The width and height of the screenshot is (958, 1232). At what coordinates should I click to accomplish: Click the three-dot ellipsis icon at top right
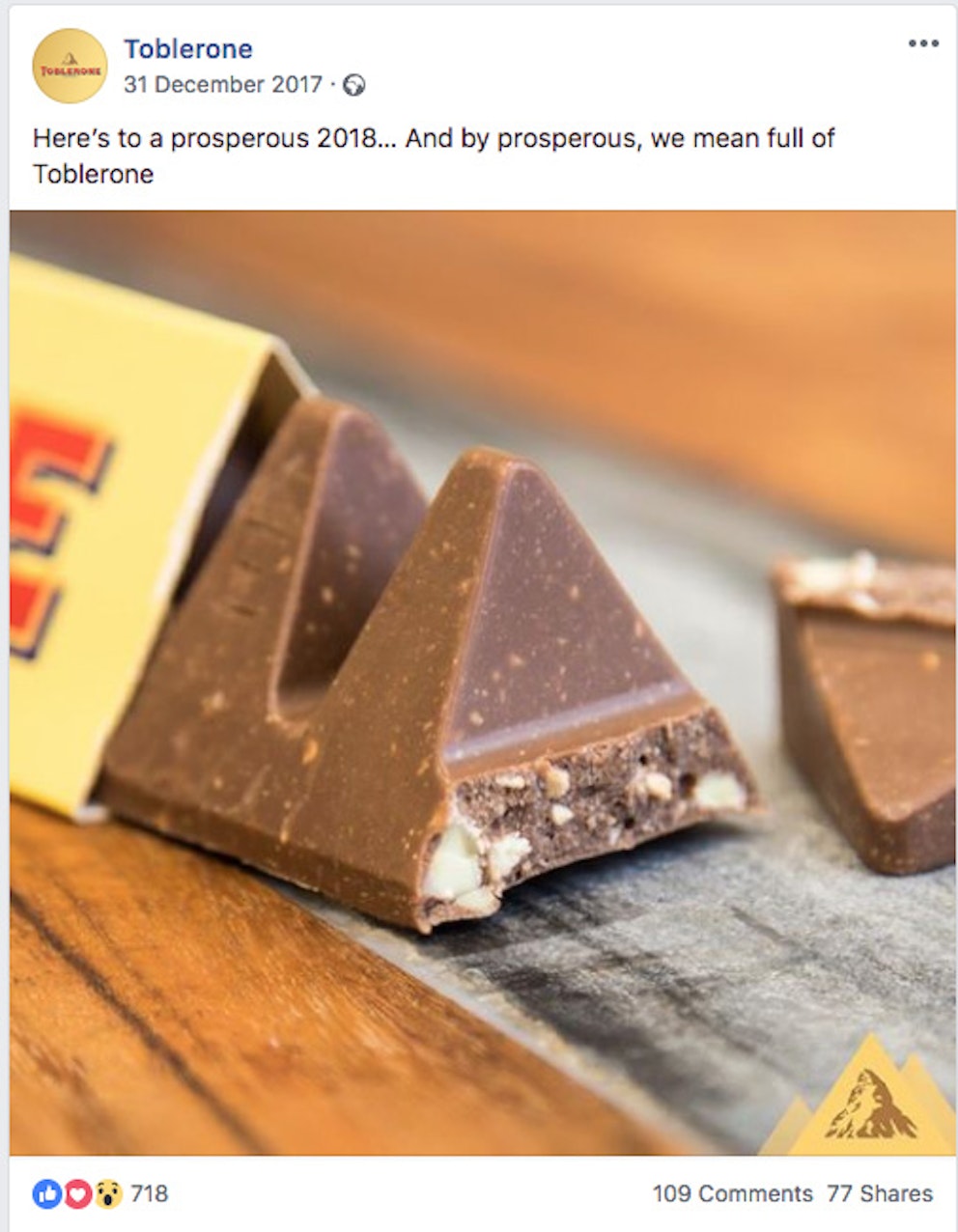924,43
